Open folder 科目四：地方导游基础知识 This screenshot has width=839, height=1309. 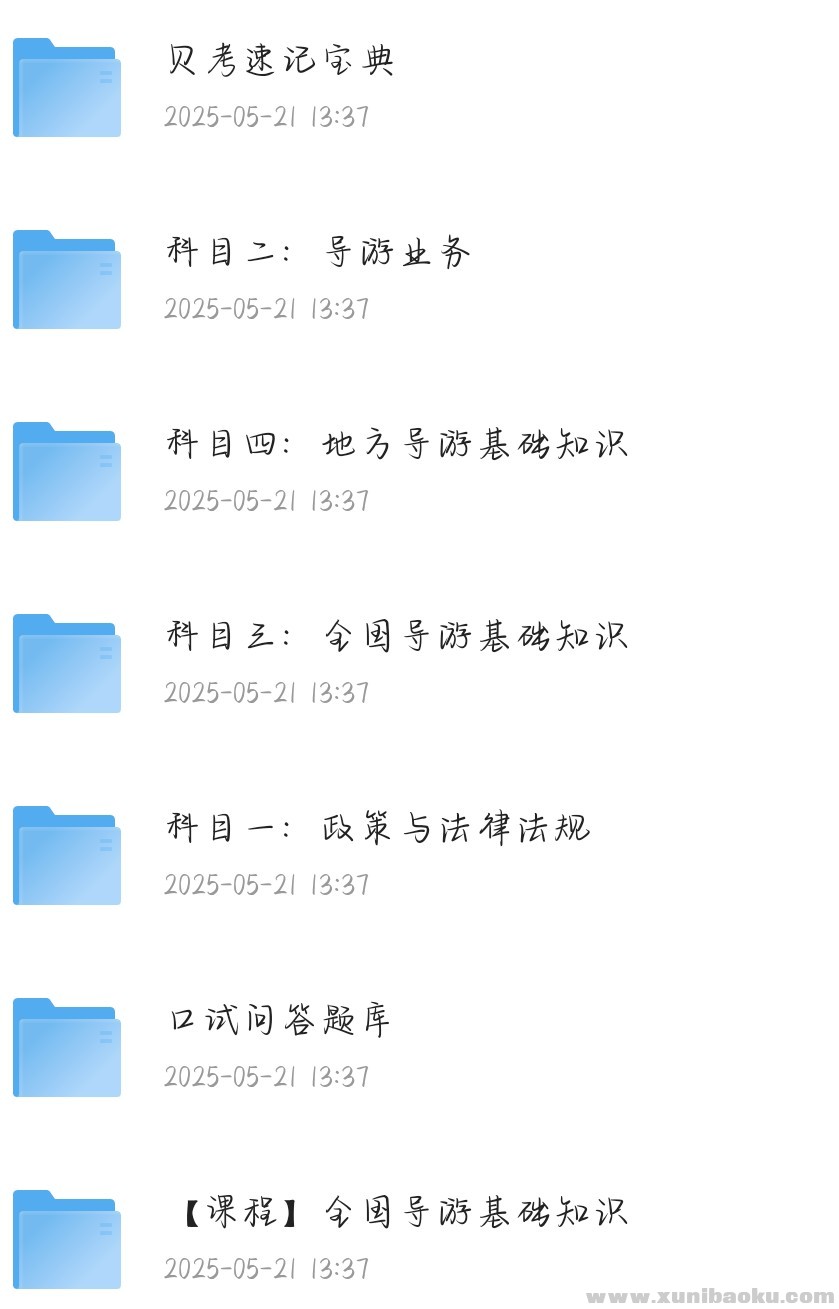[396, 445]
